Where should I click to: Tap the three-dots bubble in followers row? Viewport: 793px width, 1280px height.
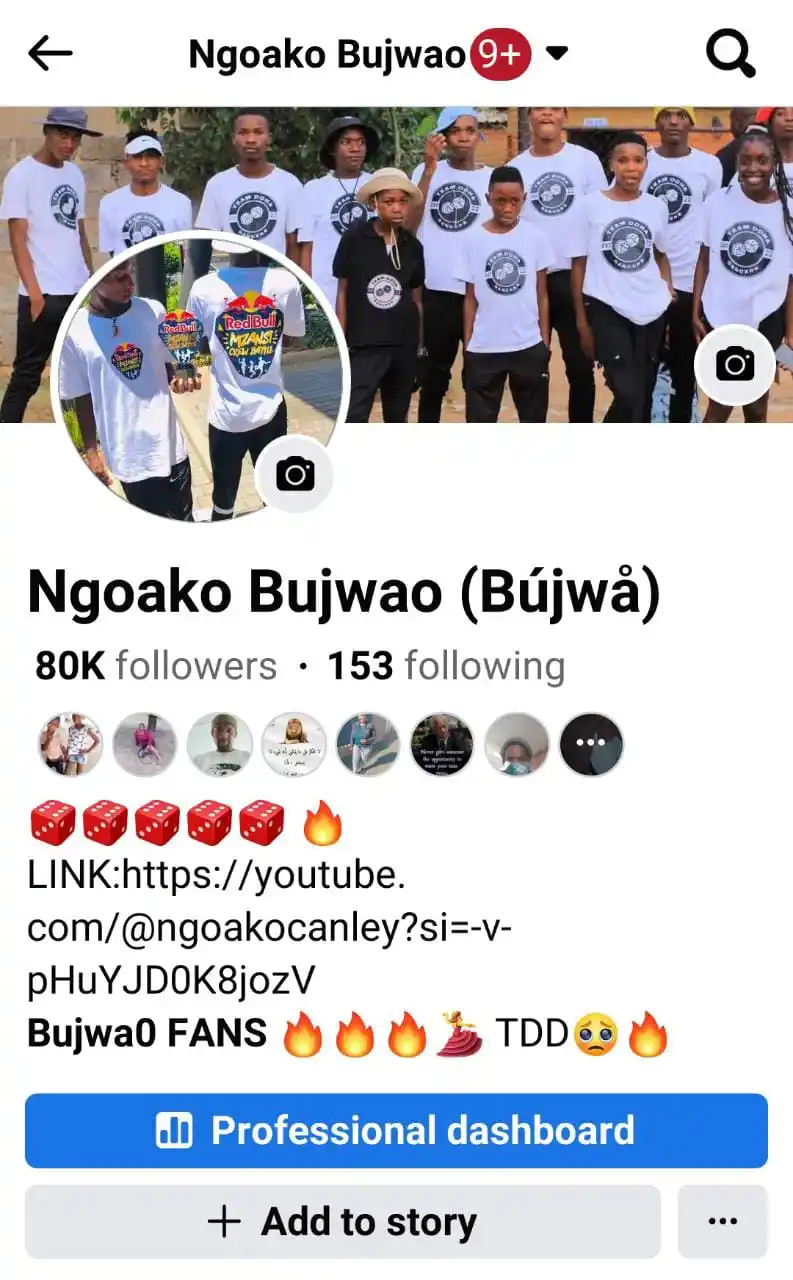(x=591, y=744)
